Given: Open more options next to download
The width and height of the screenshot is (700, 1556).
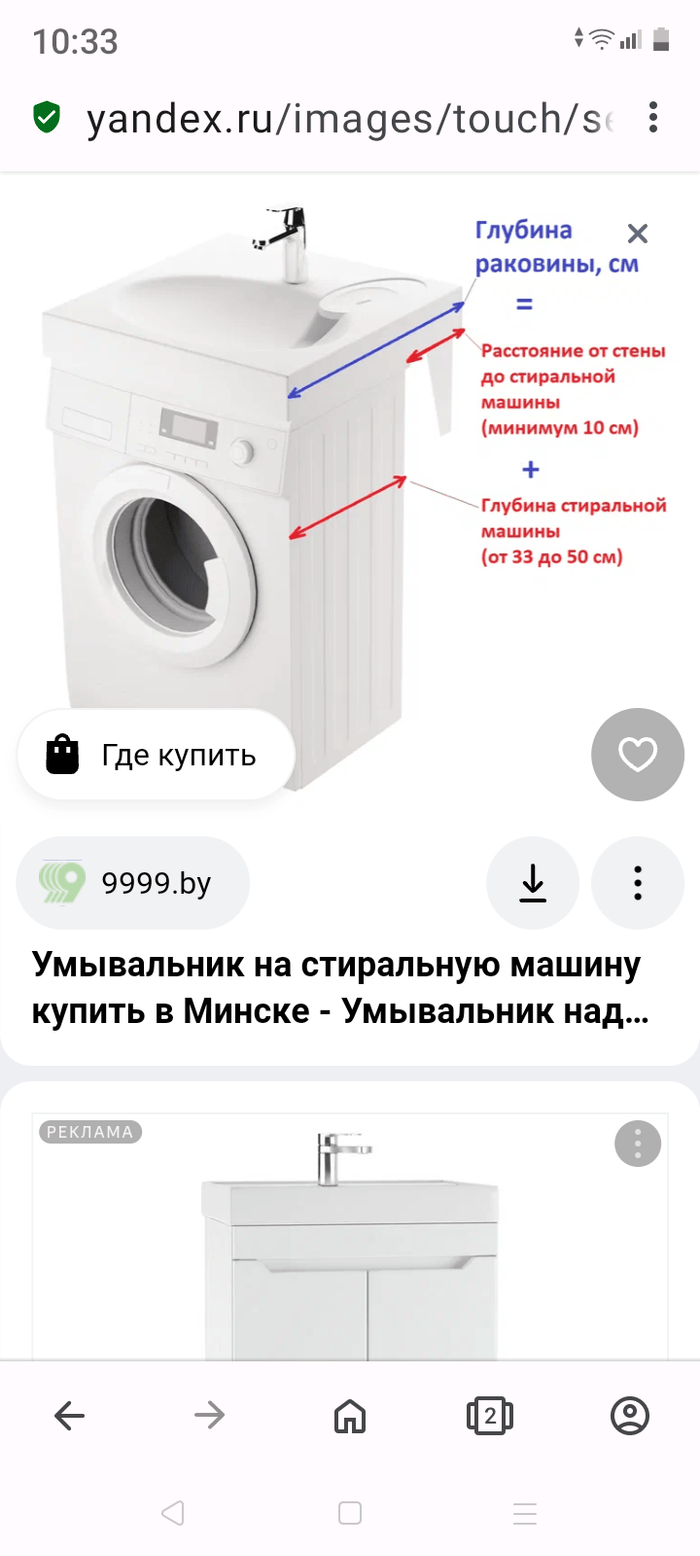Looking at the screenshot, I should pyautogui.click(x=637, y=883).
